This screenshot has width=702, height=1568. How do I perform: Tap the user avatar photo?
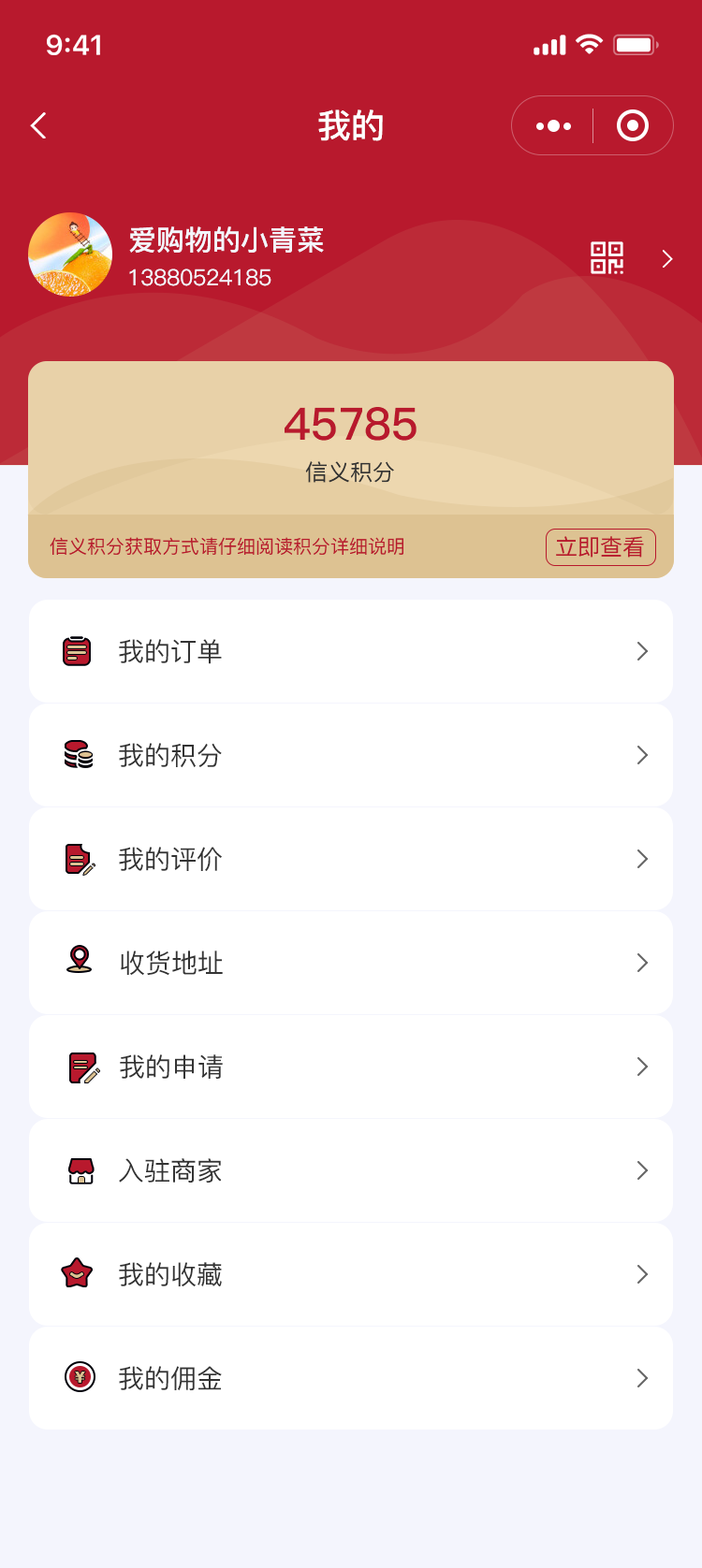[x=70, y=254]
